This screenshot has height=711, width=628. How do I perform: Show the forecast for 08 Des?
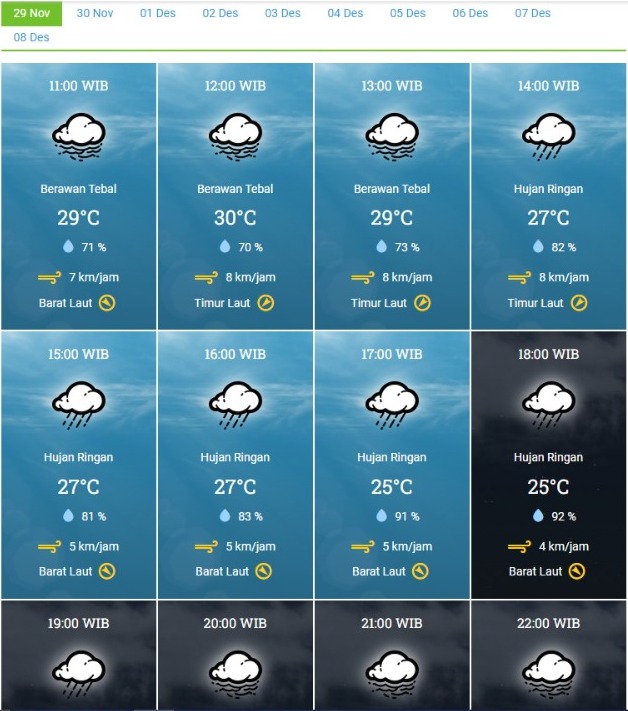point(32,37)
